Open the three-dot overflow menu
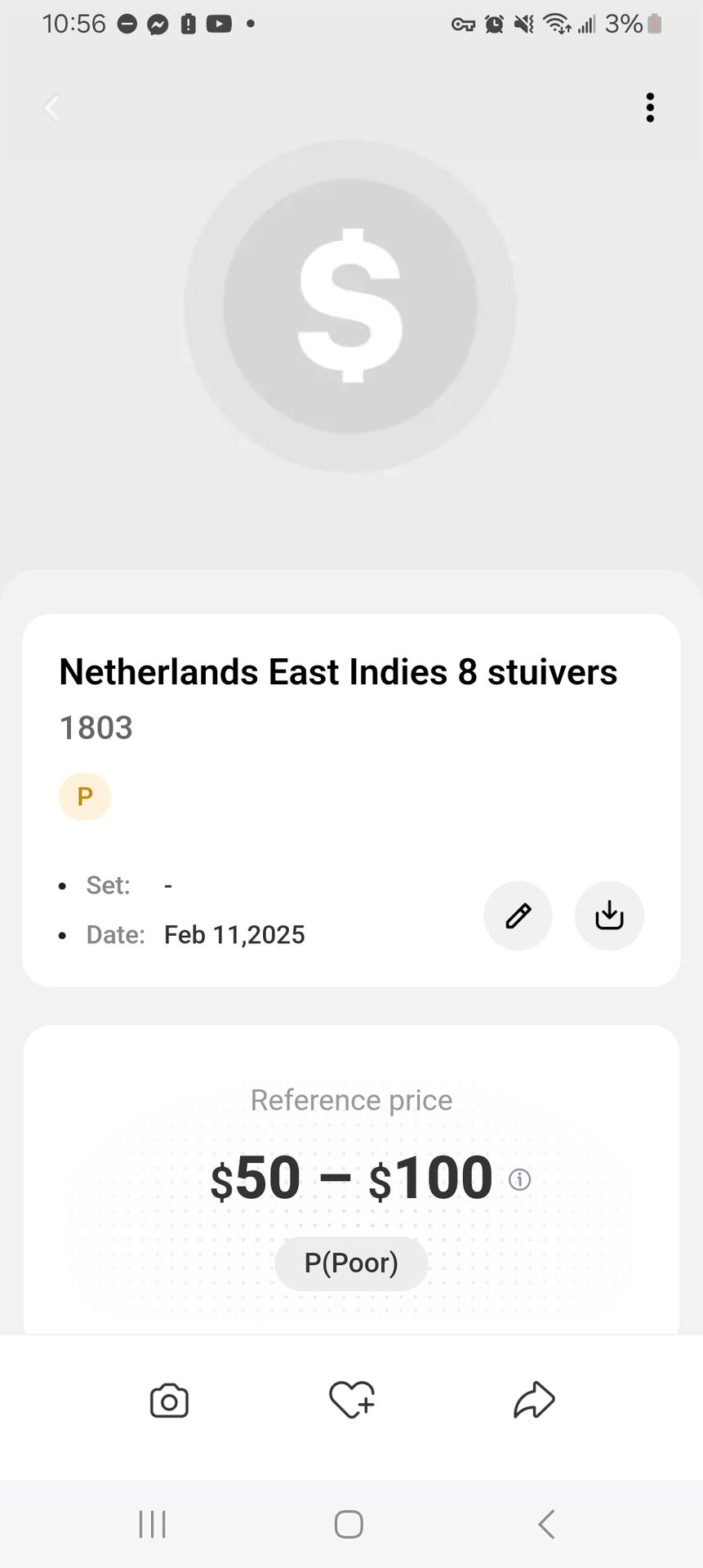Viewport: 703px width, 1568px height. coord(650,107)
